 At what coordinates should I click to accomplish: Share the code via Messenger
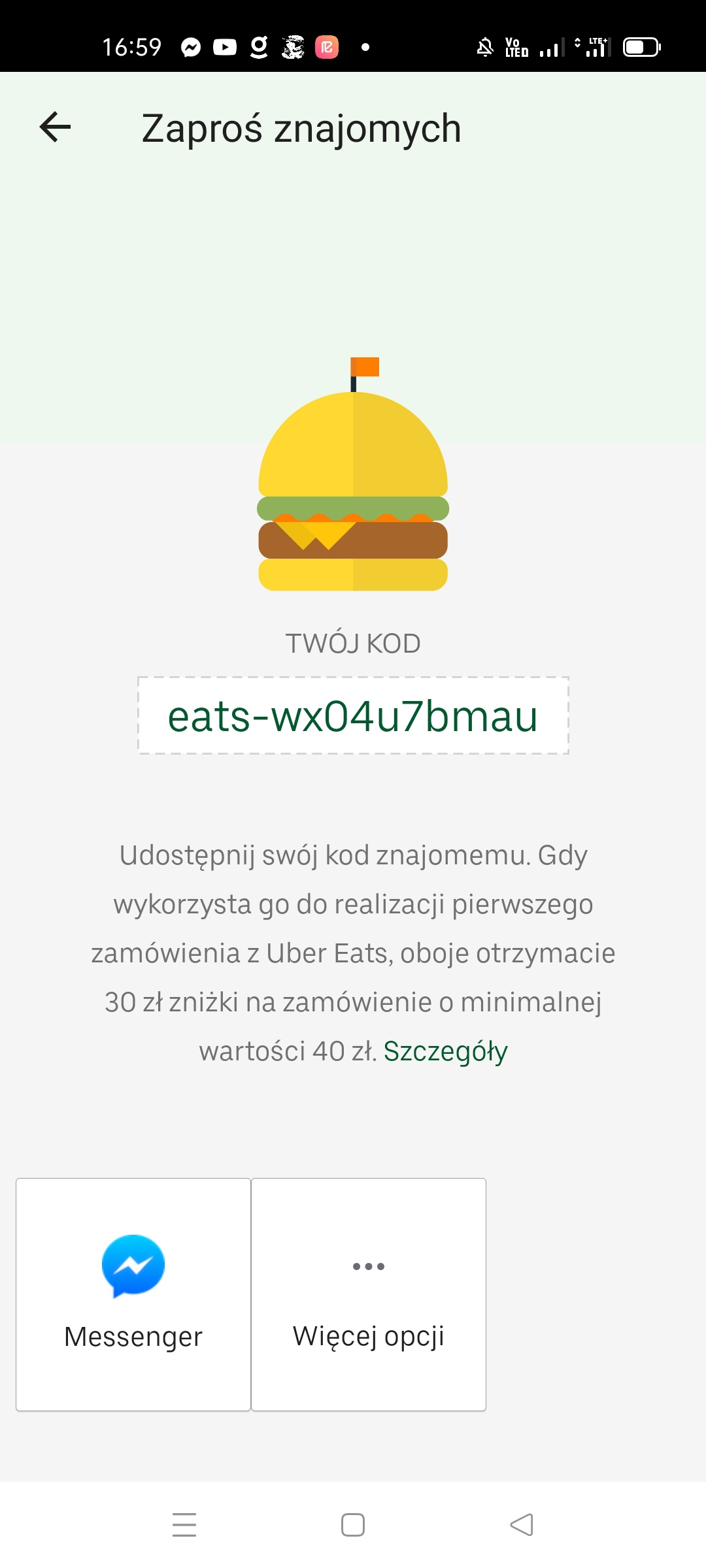tap(133, 1294)
